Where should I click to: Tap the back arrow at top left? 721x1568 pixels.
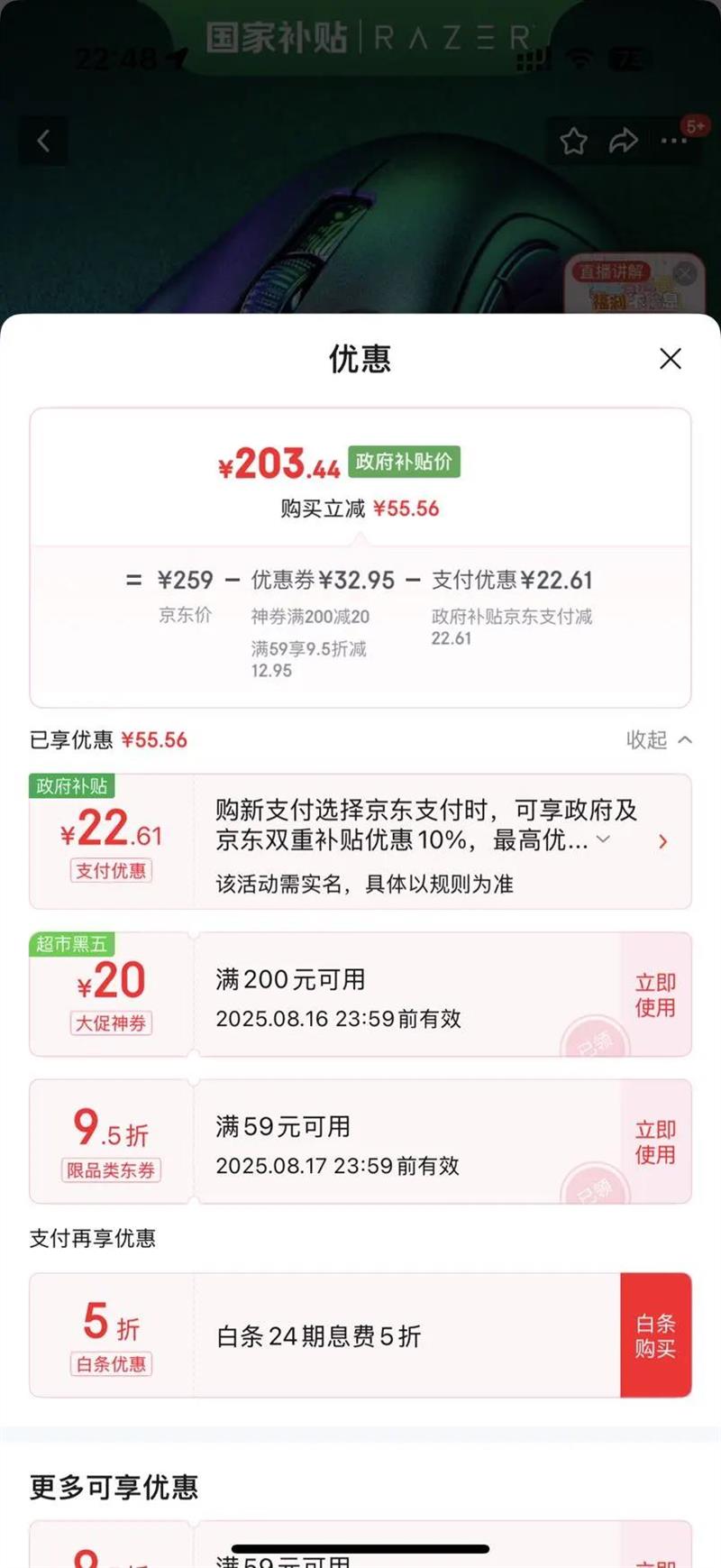(x=44, y=141)
